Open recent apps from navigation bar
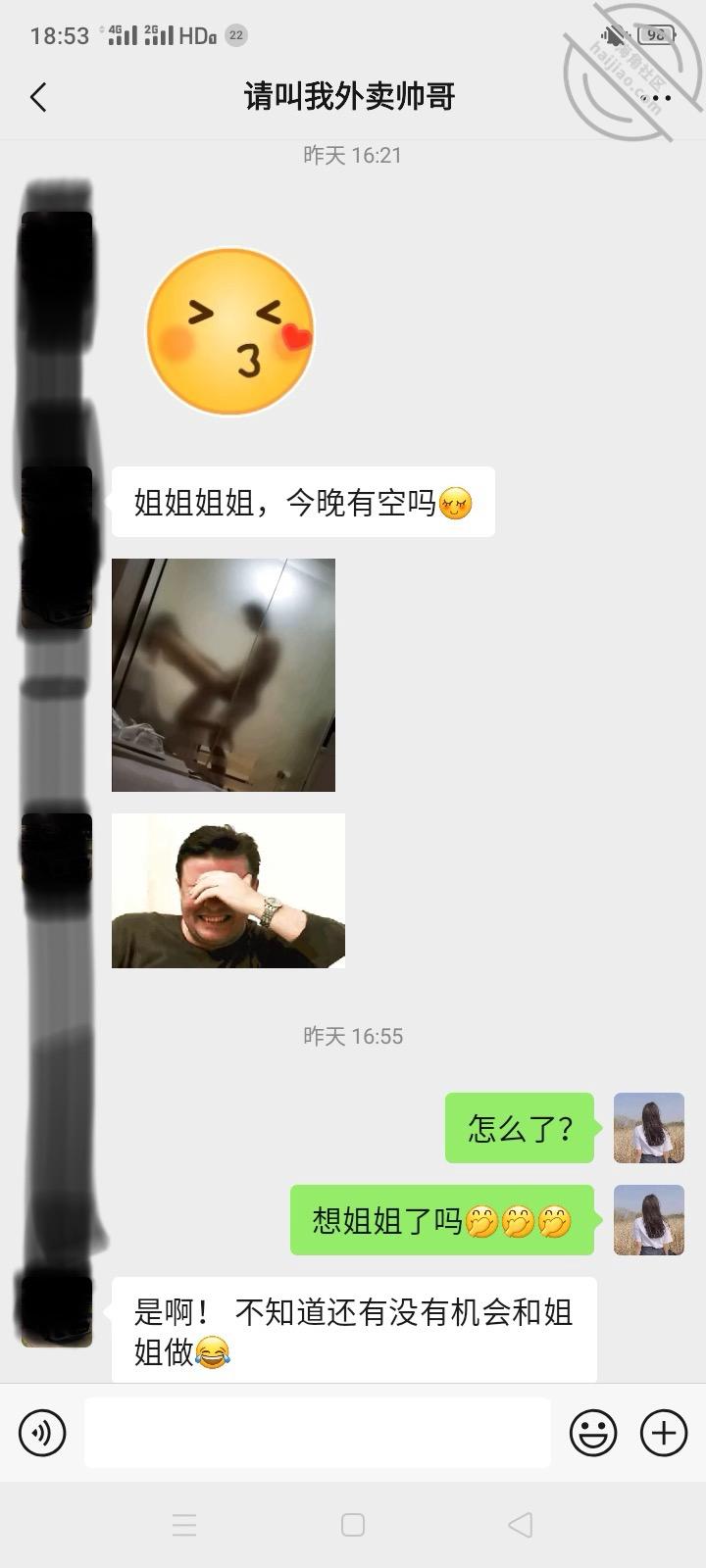 (184, 1525)
